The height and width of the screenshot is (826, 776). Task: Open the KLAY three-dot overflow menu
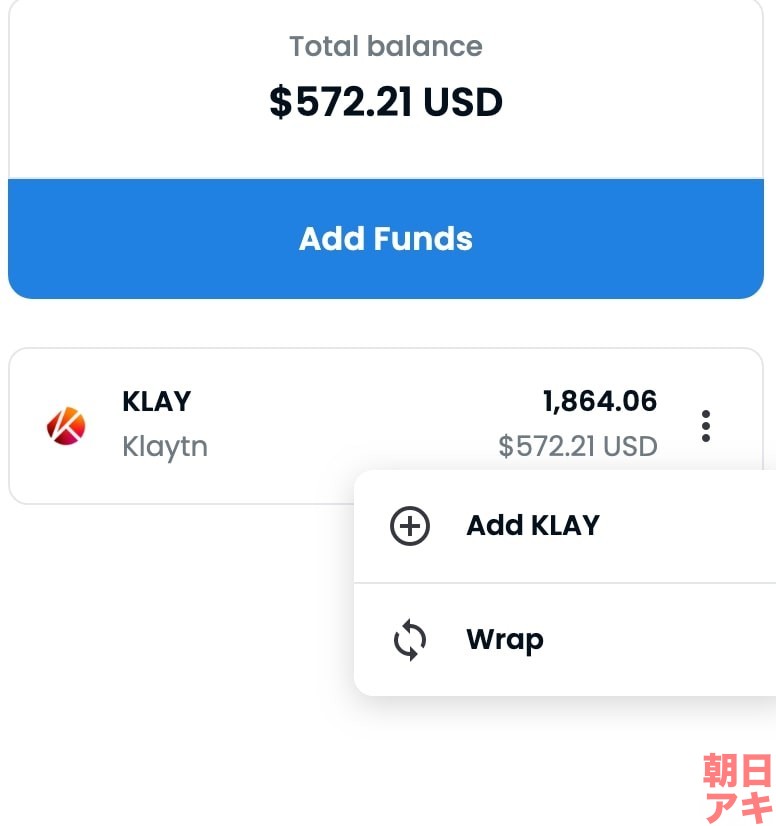click(x=706, y=426)
